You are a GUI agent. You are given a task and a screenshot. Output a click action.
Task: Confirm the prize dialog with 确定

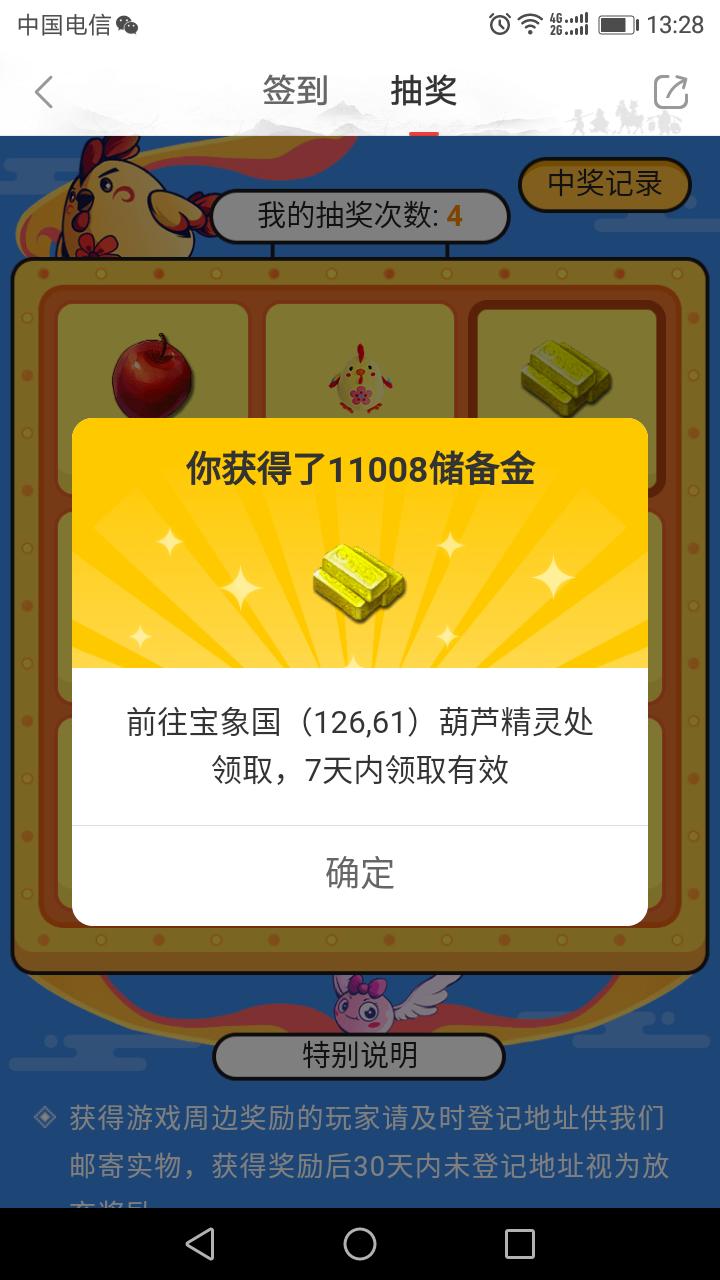point(360,873)
